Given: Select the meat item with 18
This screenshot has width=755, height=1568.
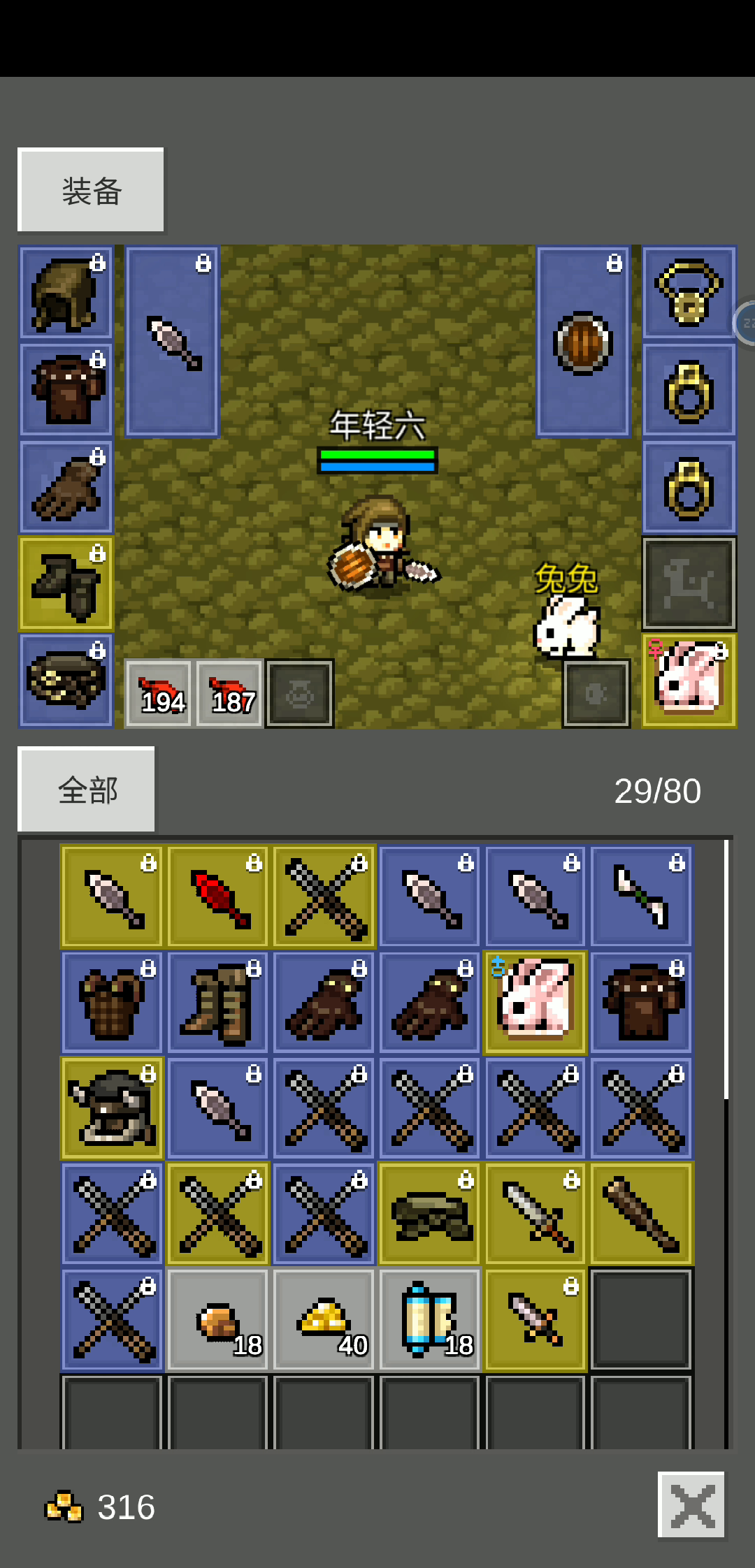Looking at the screenshot, I should tap(218, 1319).
